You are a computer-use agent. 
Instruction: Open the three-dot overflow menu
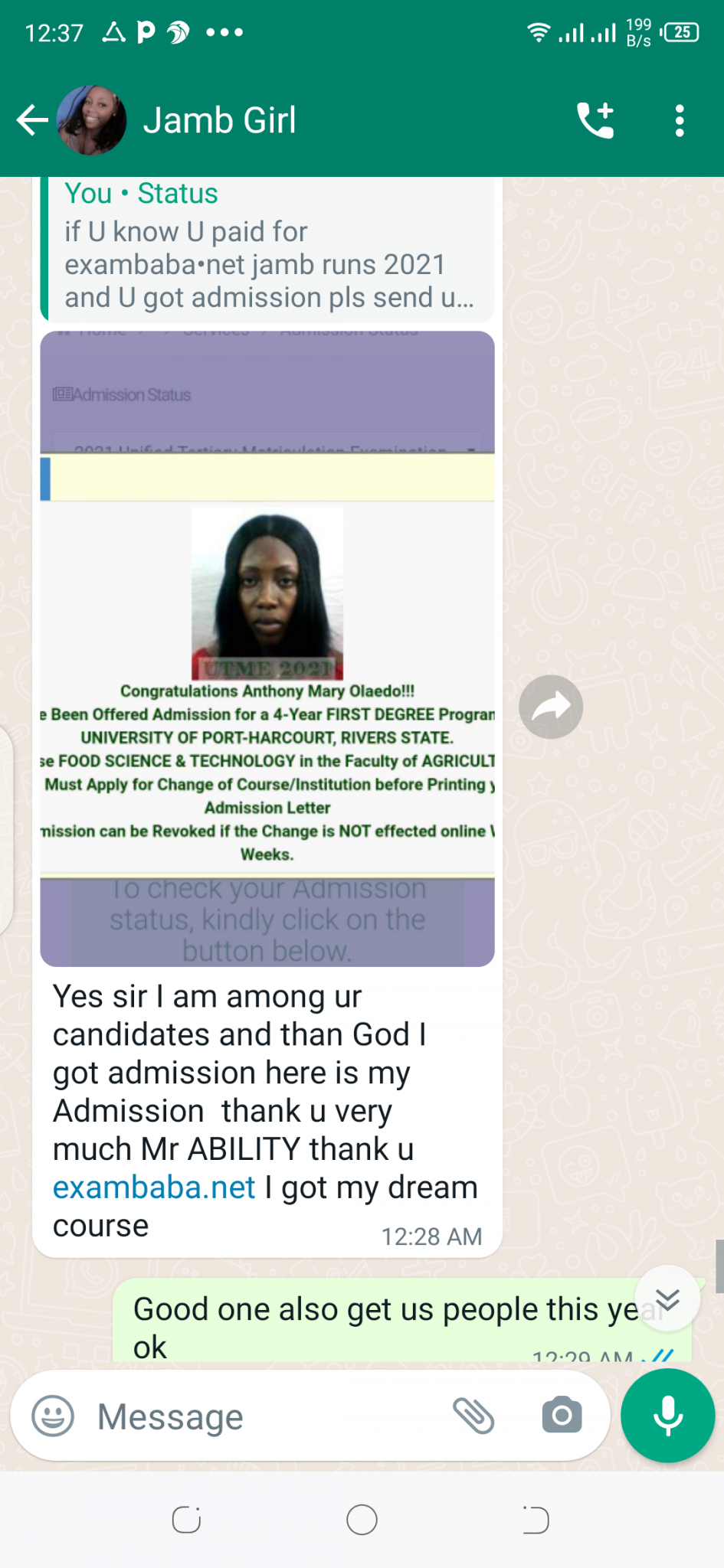pyautogui.click(x=679, y=119)
